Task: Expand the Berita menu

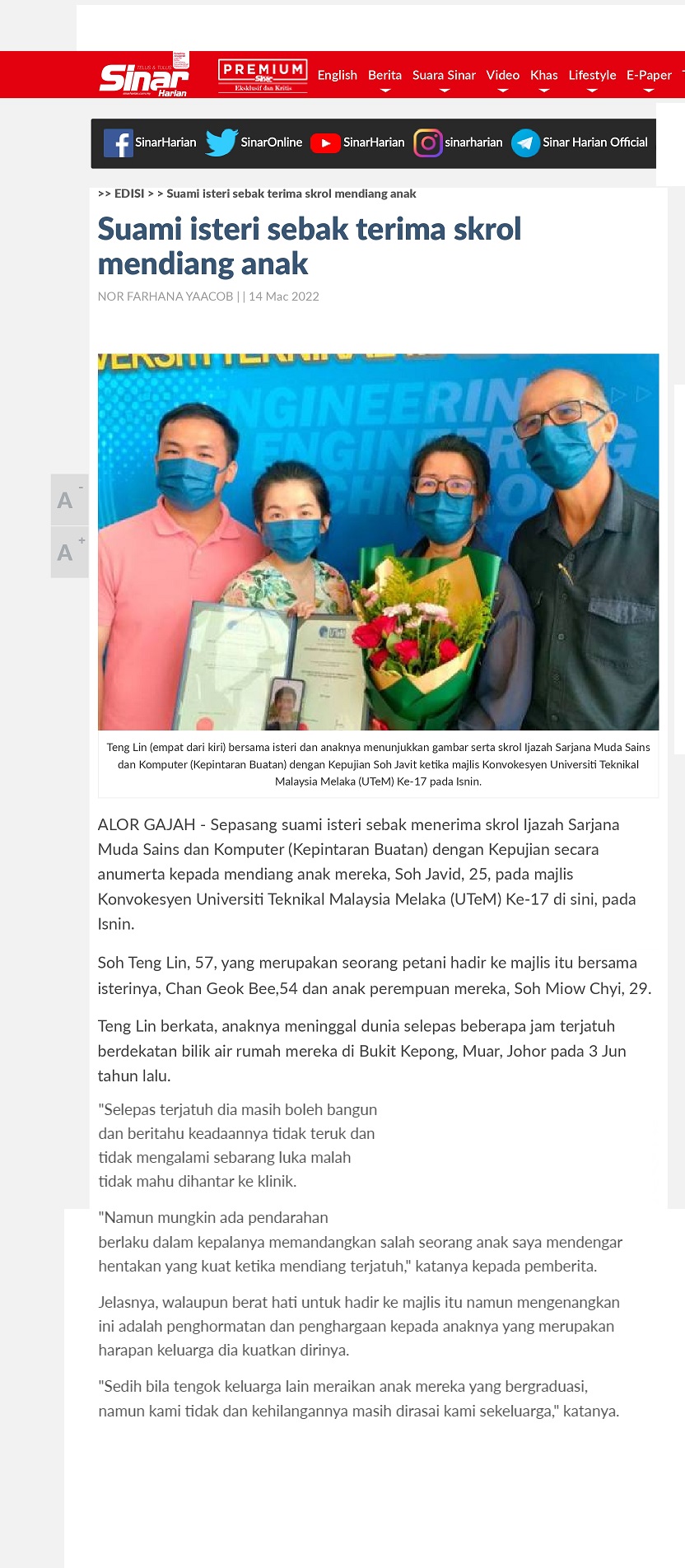Action: point(384,76)
